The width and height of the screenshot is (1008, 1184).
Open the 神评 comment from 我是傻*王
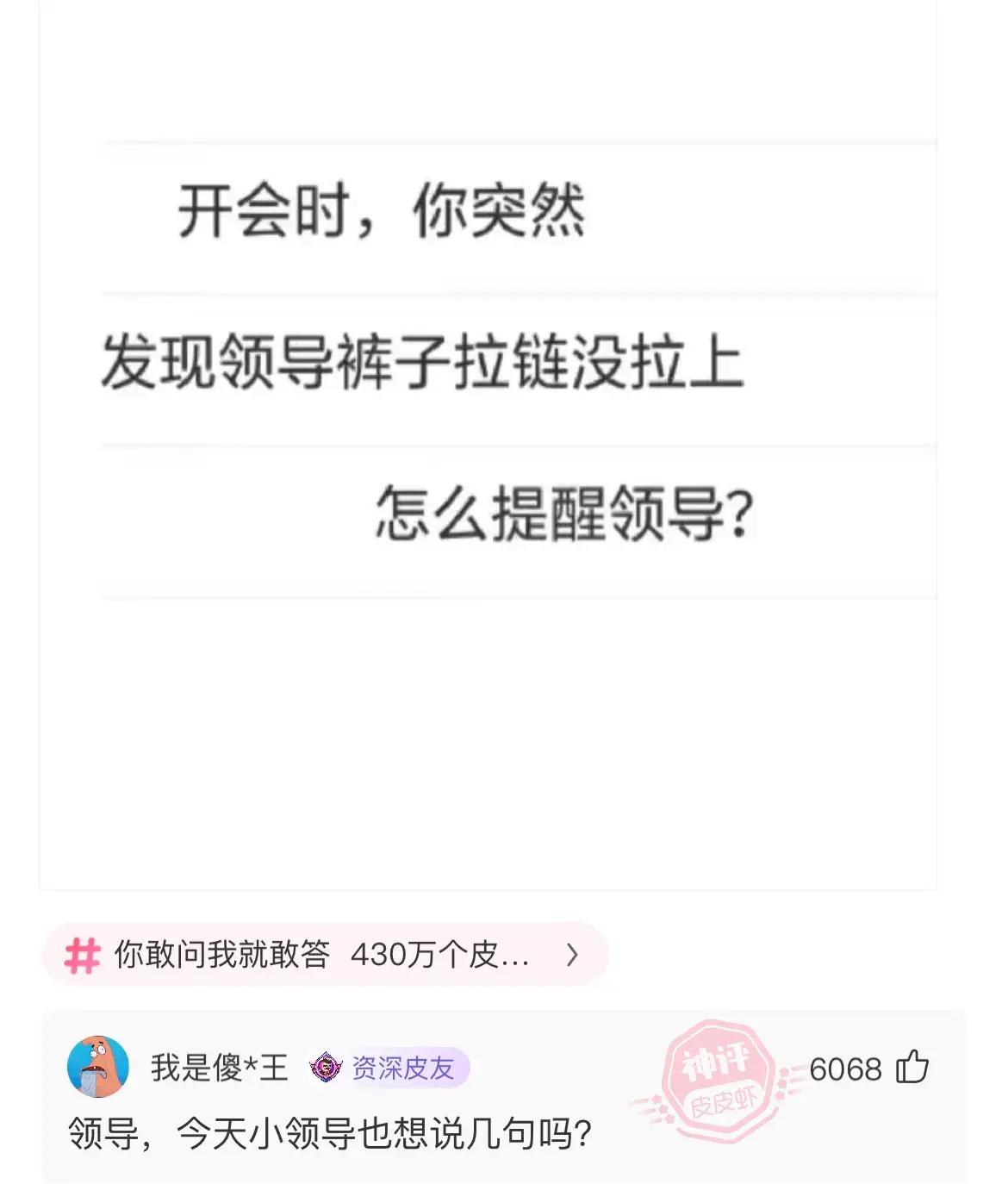point(331,1134)
